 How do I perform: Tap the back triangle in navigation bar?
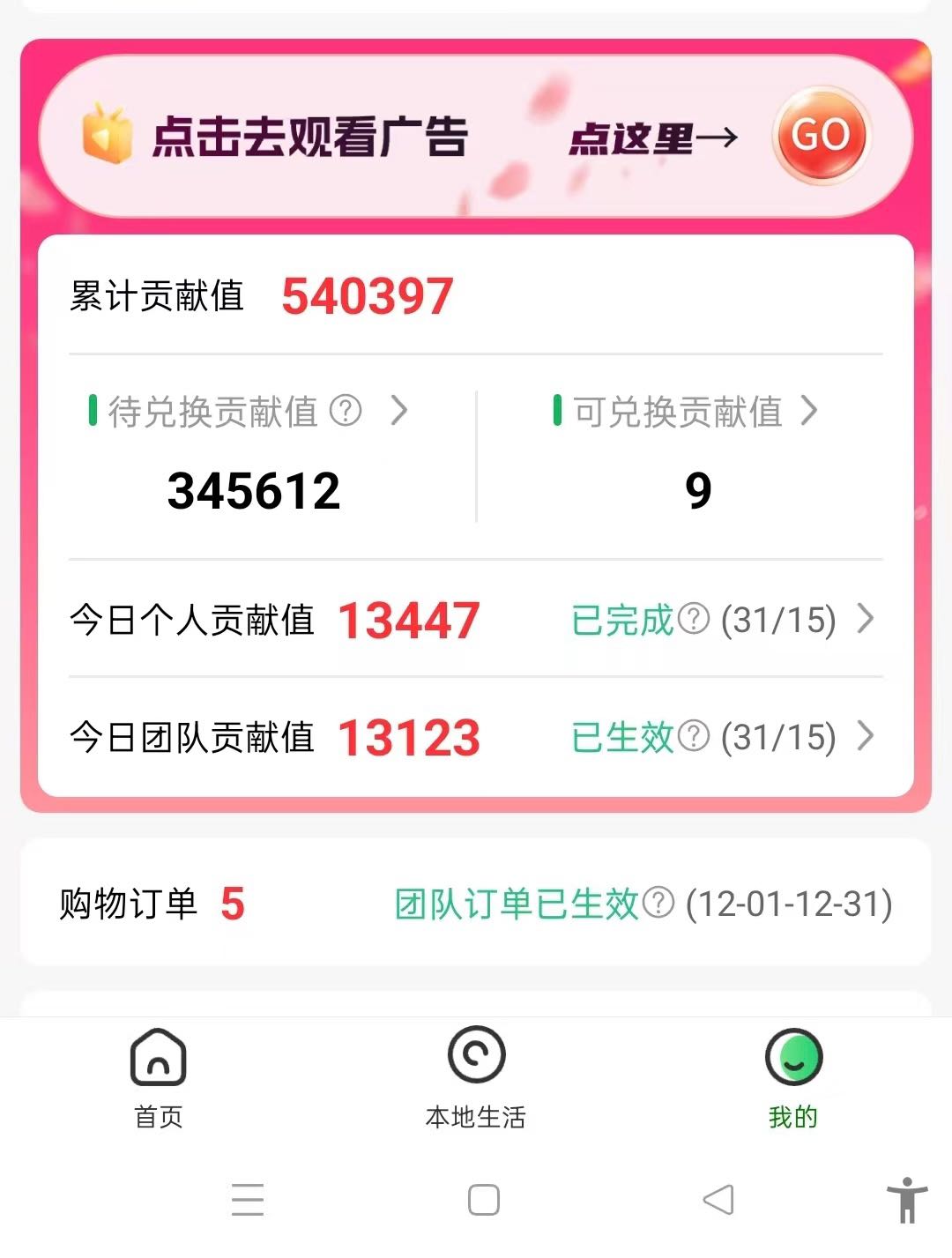coord(718,1199)
